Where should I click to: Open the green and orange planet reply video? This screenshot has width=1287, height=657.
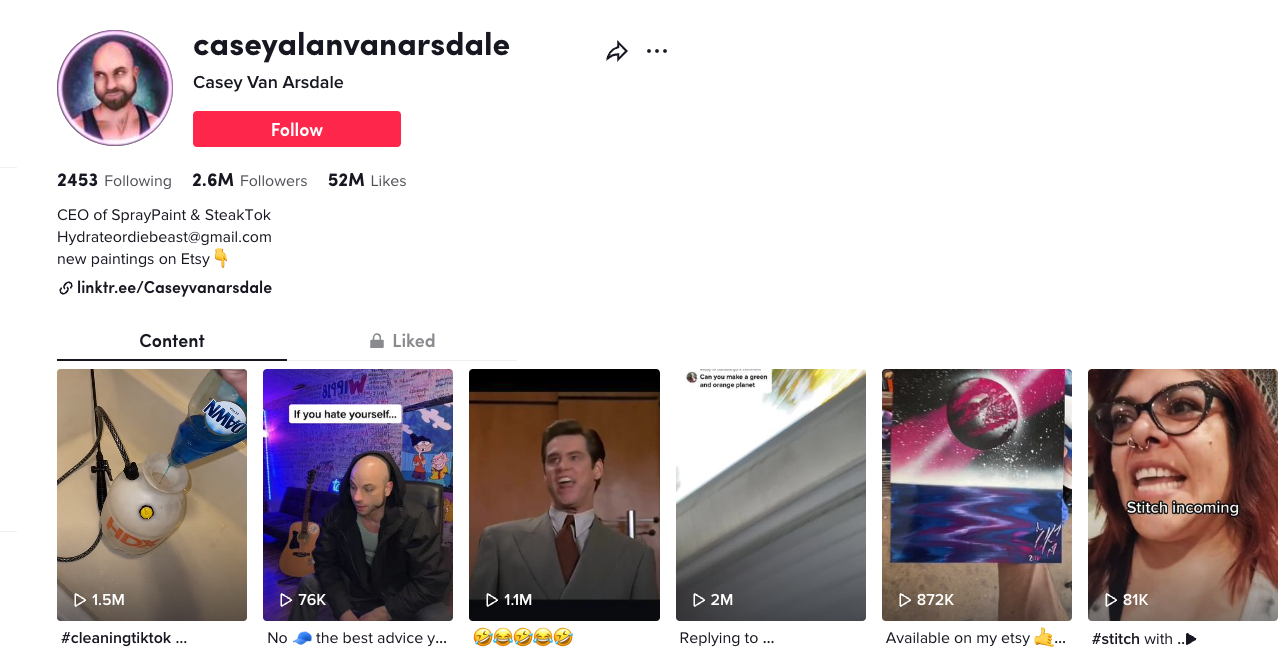point(770,495)
